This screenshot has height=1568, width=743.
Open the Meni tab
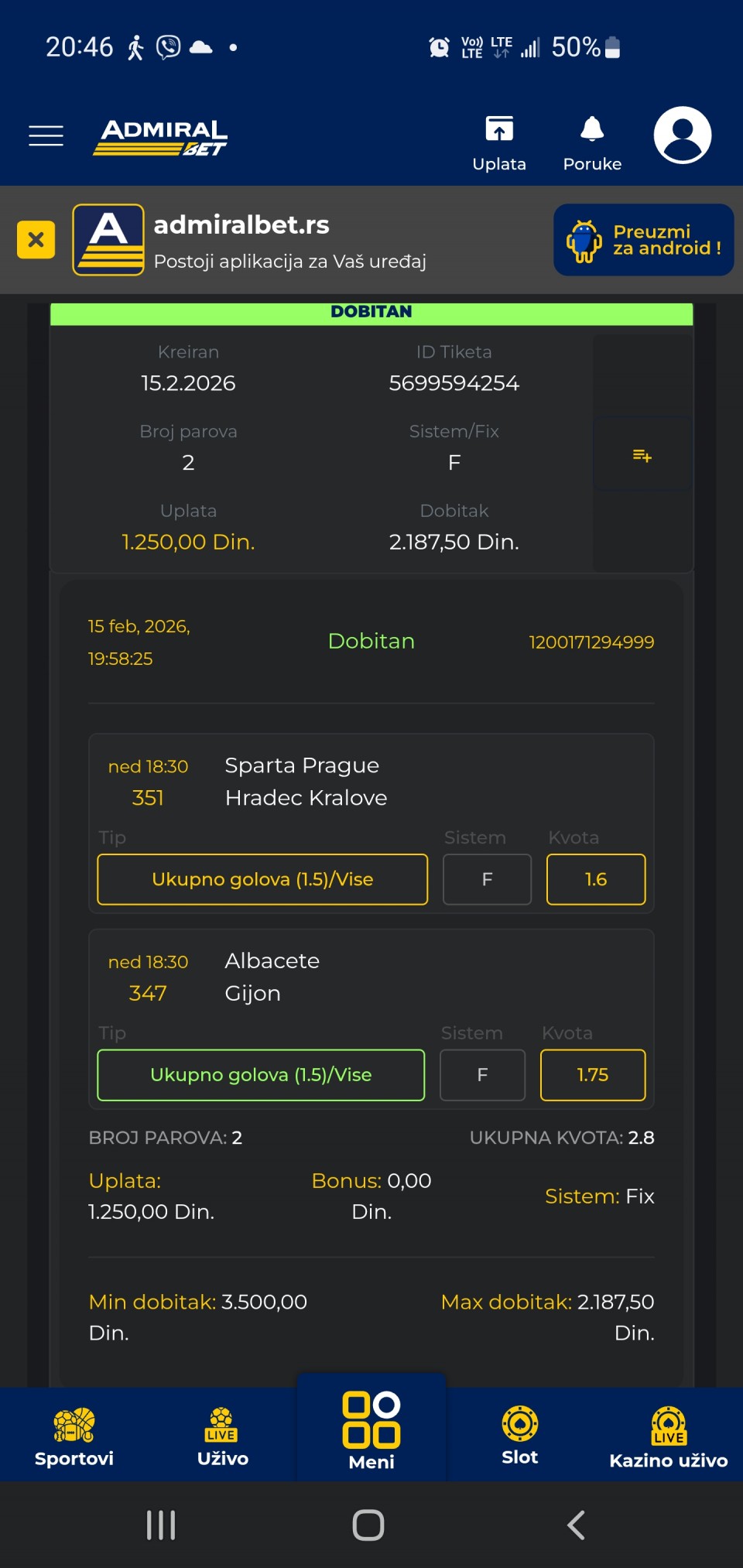[x=371, y=1431]
